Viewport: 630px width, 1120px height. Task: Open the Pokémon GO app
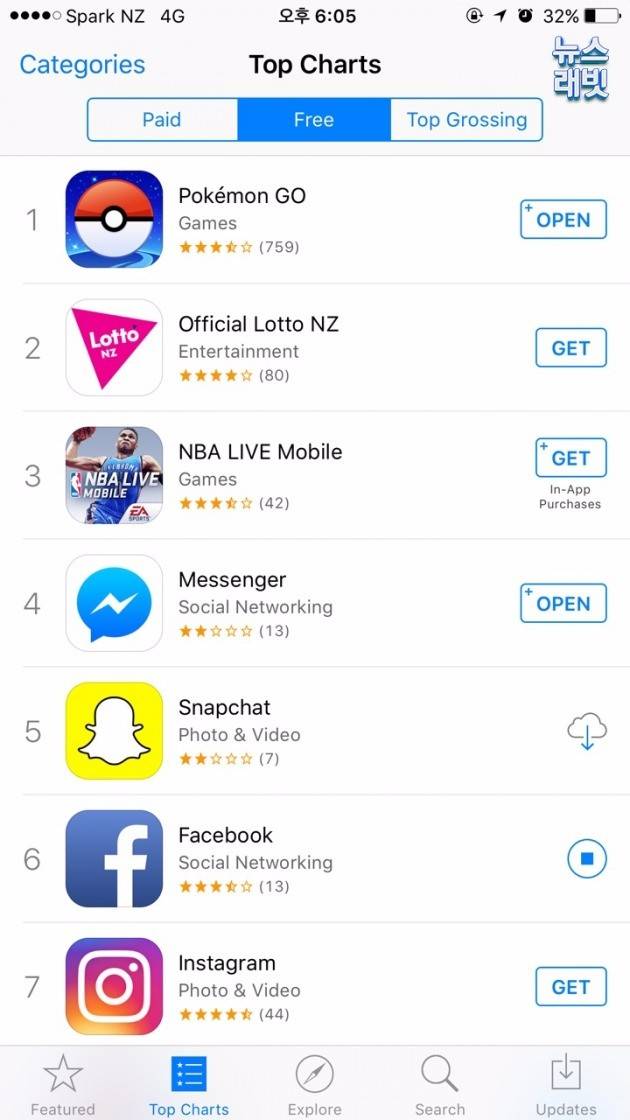[563, 220]
